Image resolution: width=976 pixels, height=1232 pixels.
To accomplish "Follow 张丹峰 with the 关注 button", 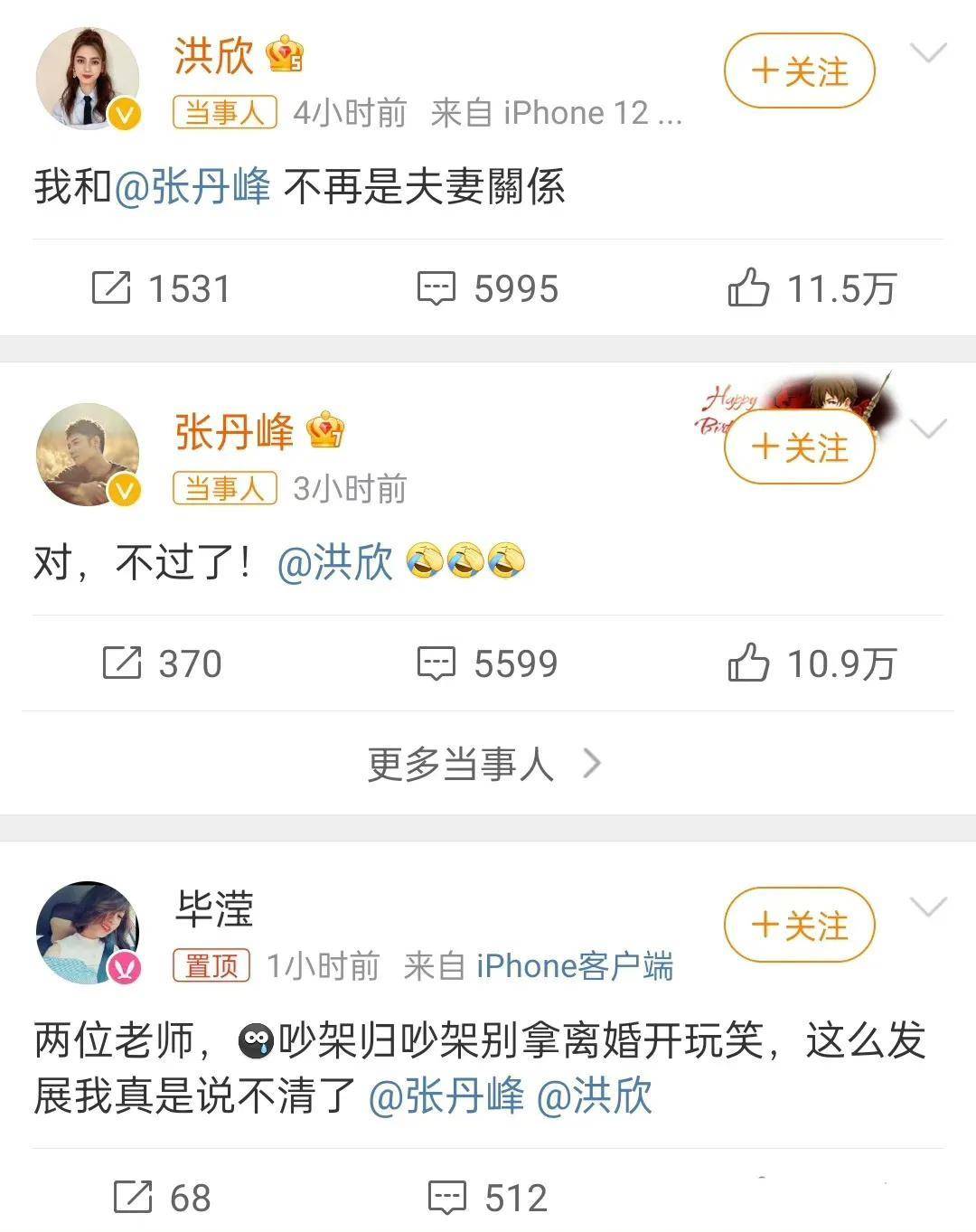I will tap(799, 447).
